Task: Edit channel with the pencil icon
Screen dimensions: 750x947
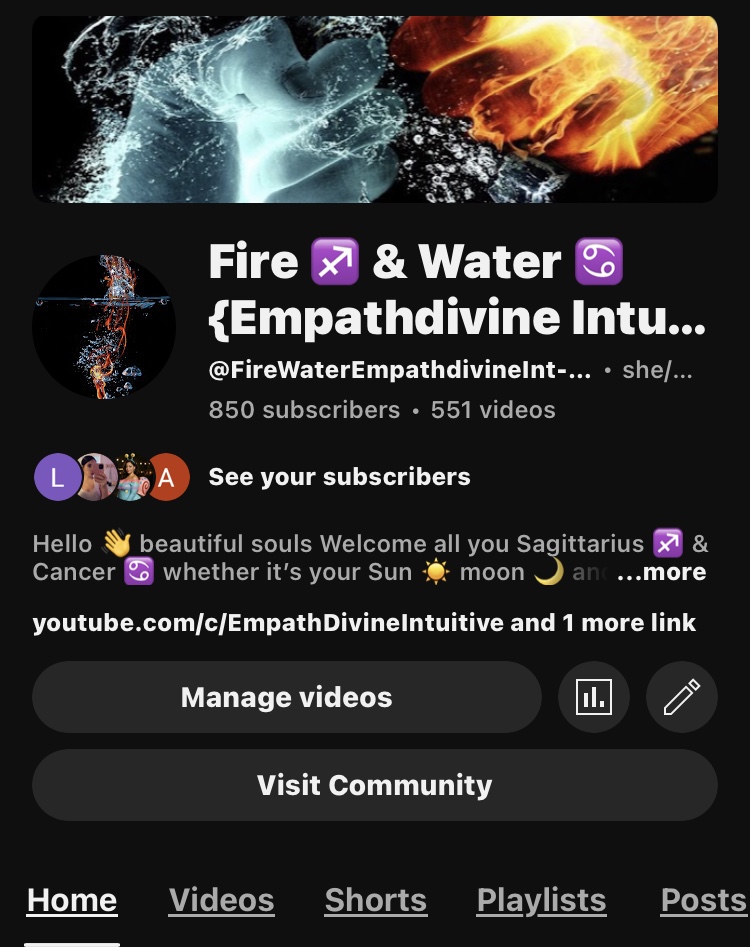Action: 681,697
